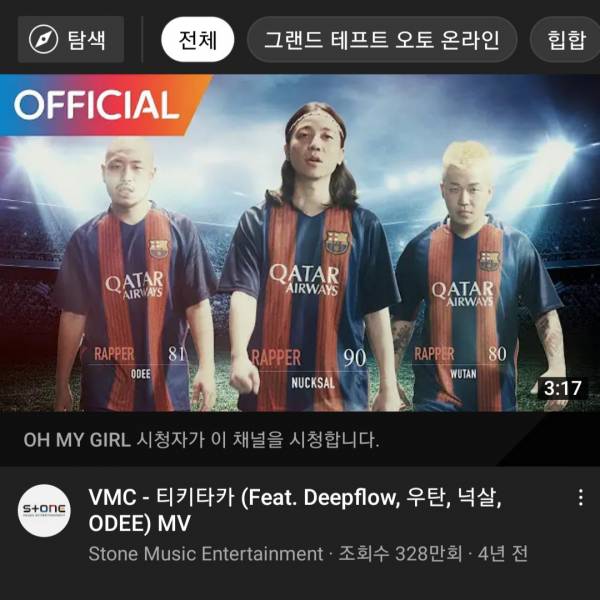Select the 힙합 filter chip
This screenshot has width=600, height=600.
click(x=566, y=40)
